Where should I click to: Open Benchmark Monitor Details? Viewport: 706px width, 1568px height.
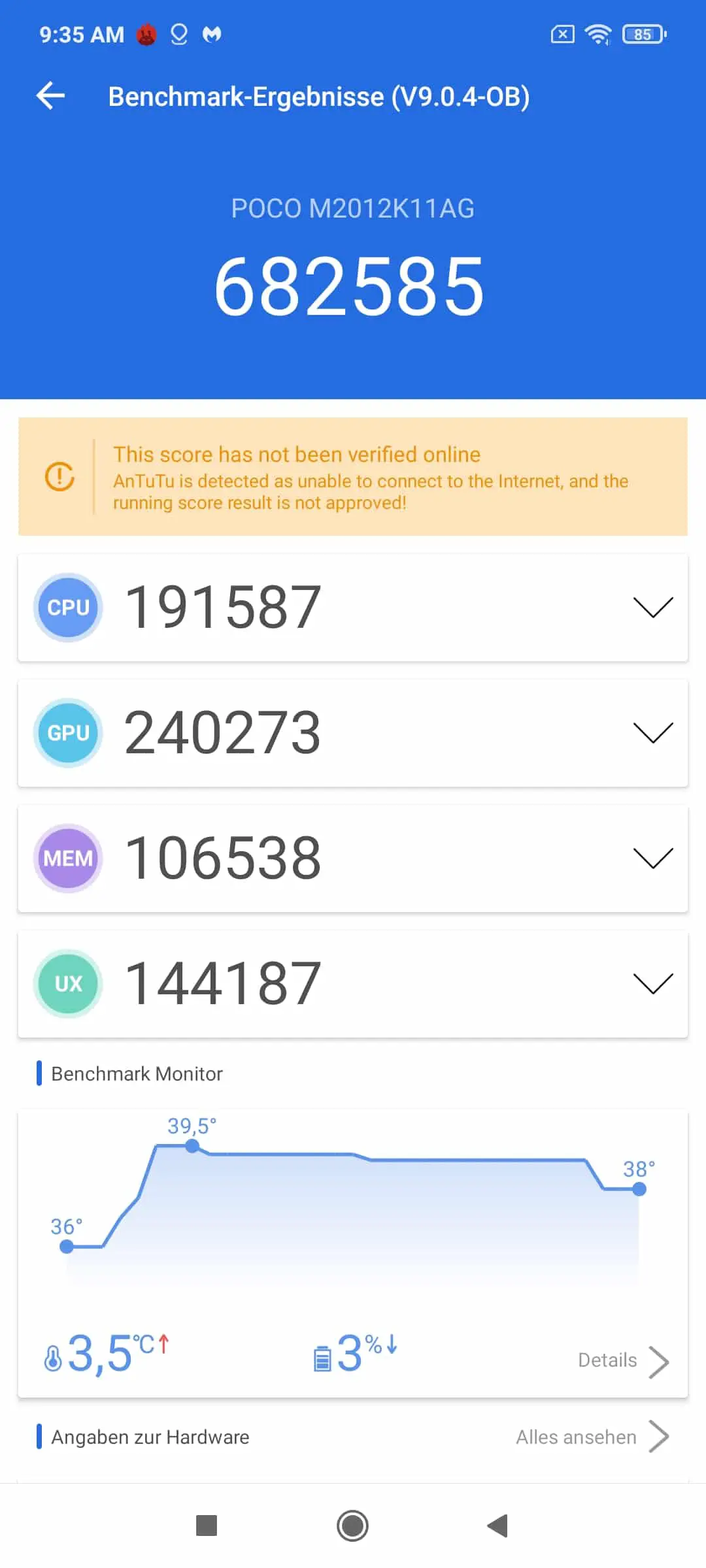pyautogui.click(x=624, y=1361)
